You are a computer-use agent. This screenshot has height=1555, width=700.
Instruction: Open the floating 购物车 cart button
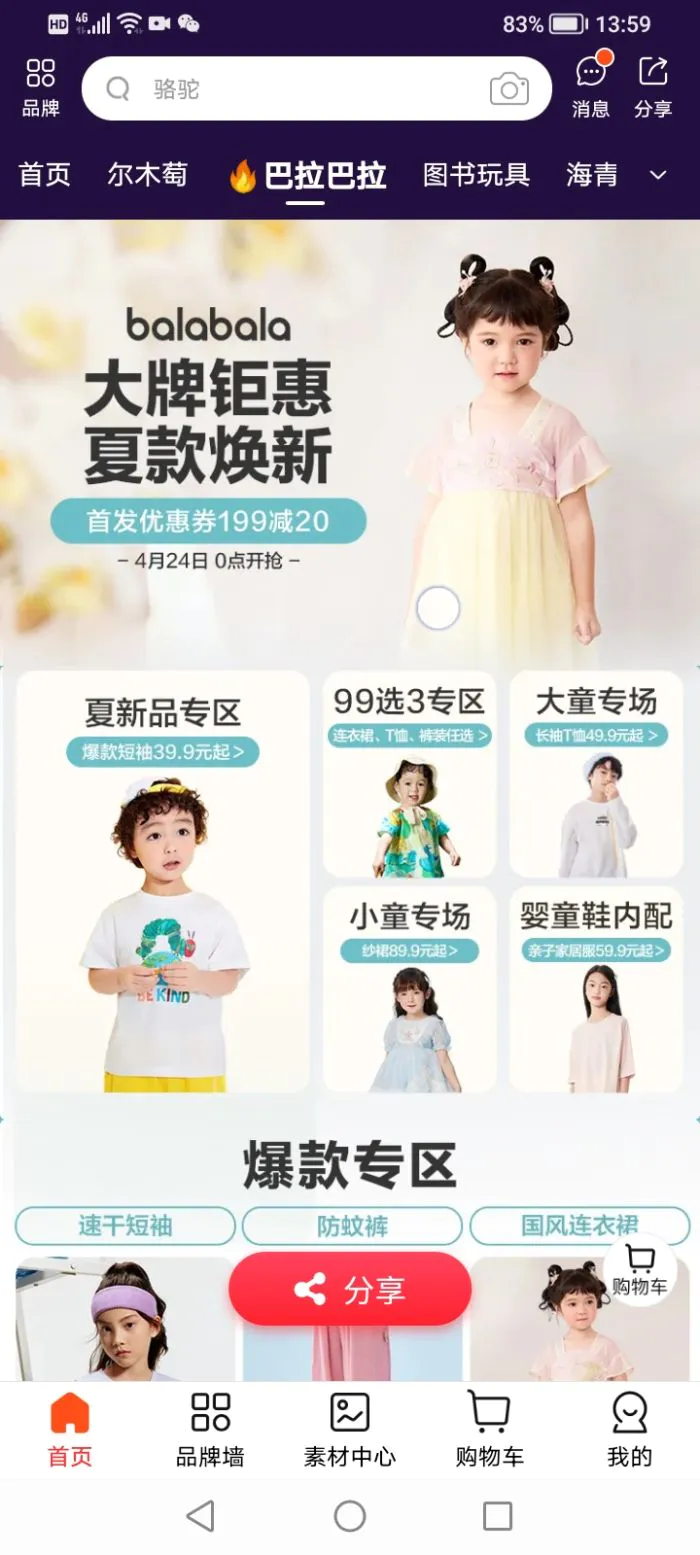coord(639,1270)
